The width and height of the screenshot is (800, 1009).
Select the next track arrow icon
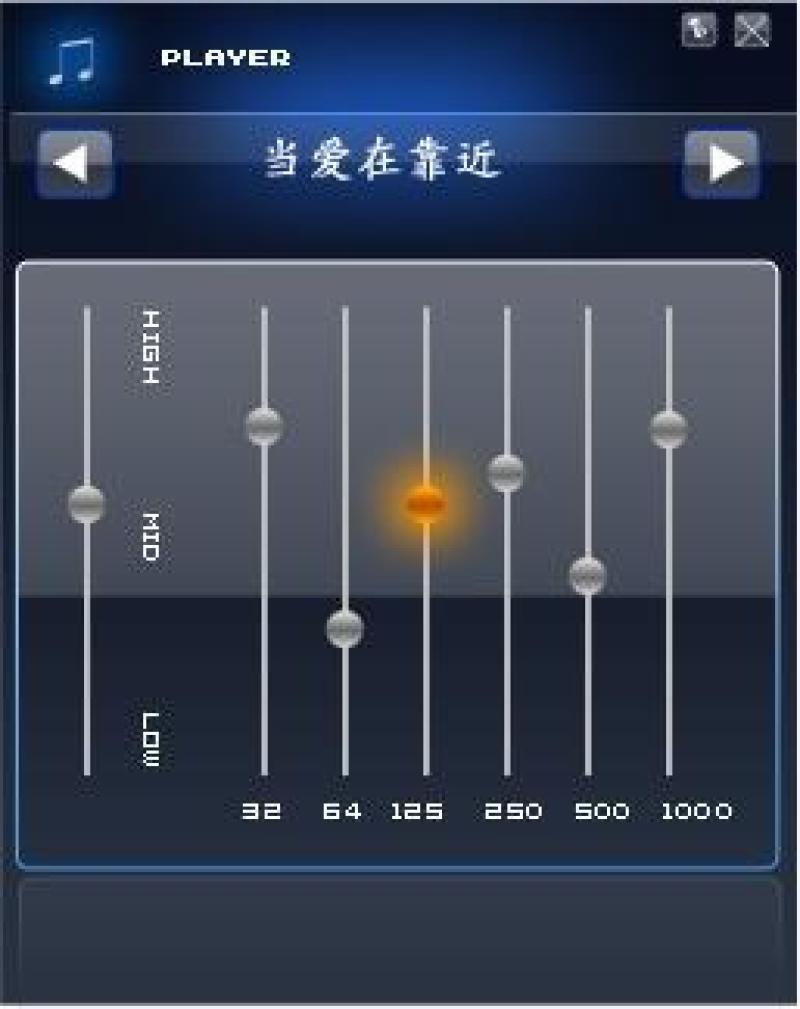[x=722, y=160]
